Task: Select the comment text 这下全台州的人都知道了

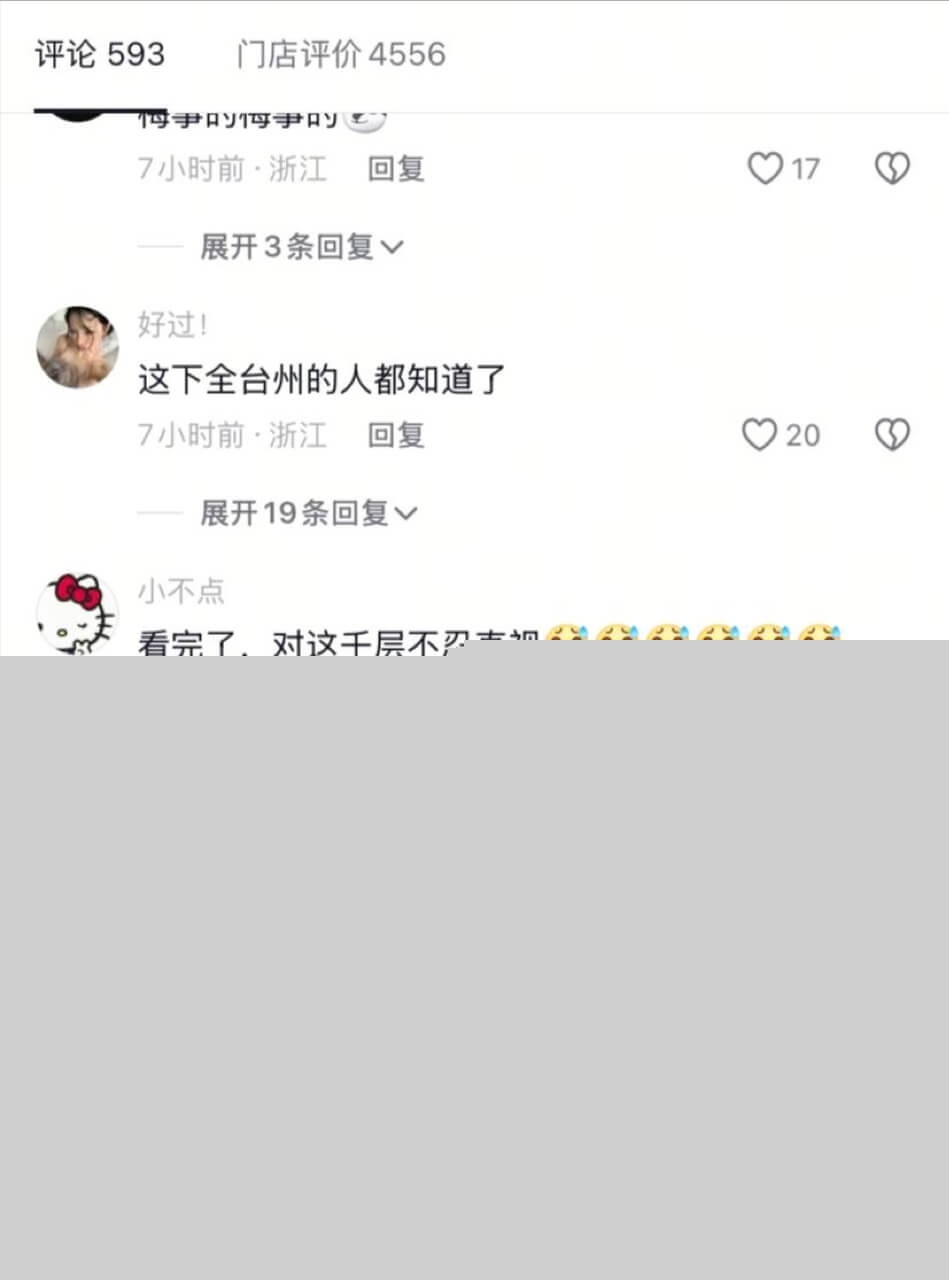Action: 322,379
